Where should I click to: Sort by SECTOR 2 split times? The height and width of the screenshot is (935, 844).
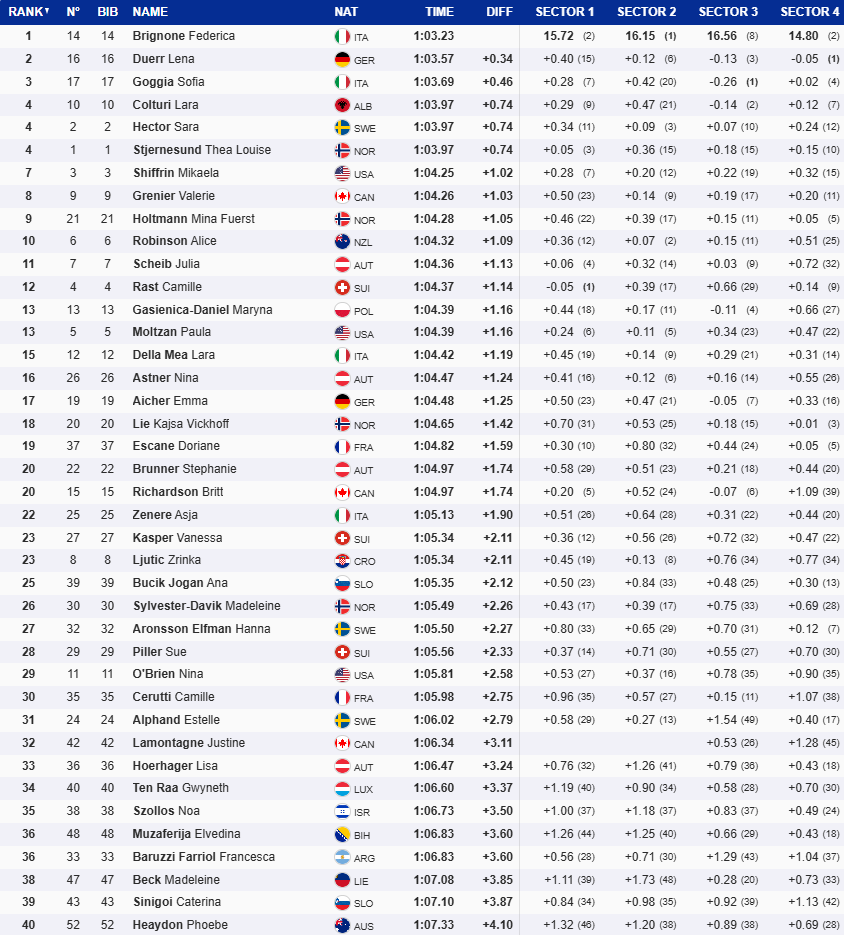(646, 12)
